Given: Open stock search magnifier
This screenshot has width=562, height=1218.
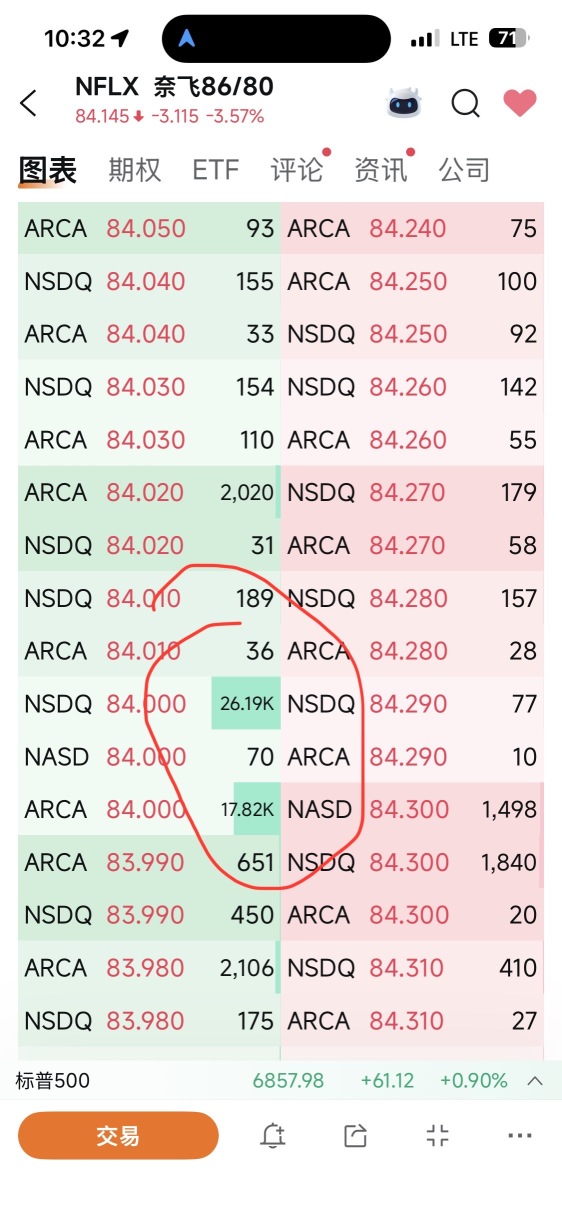Looking at the screenshot, I should coord(465,103).
